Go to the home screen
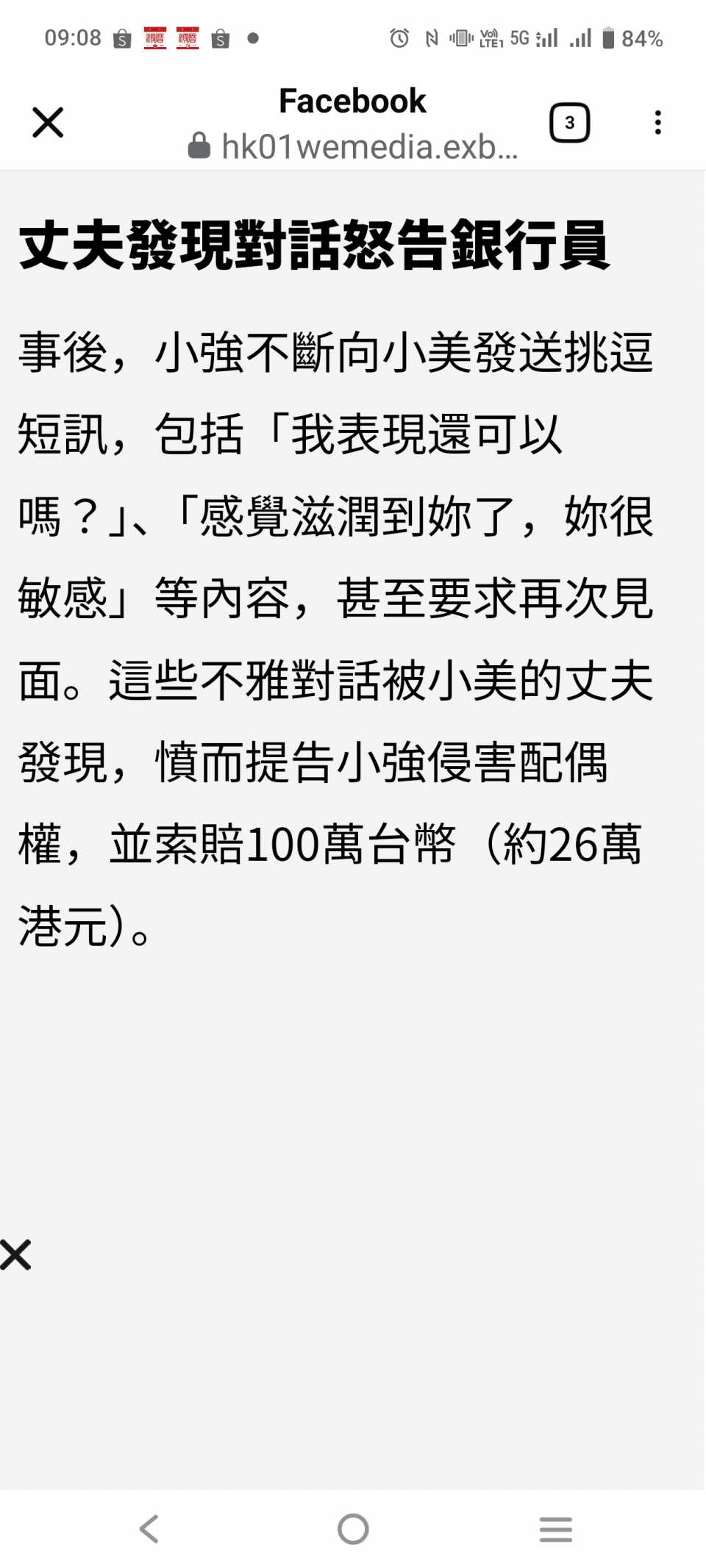The width and height of the screenshot is (706, 1568). coord(353,1529)
